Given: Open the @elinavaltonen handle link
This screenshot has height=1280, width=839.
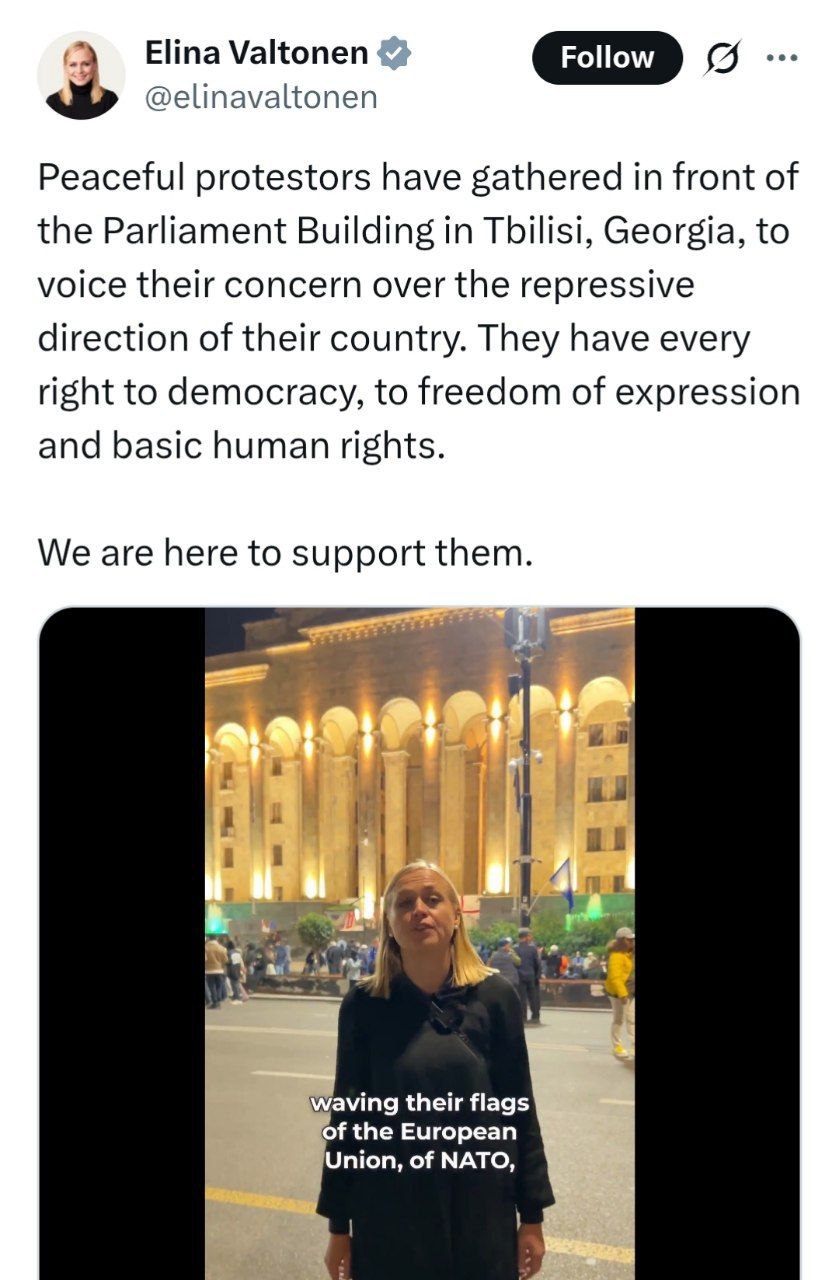Looking at the screenshot, I should [x=261, y=97].
